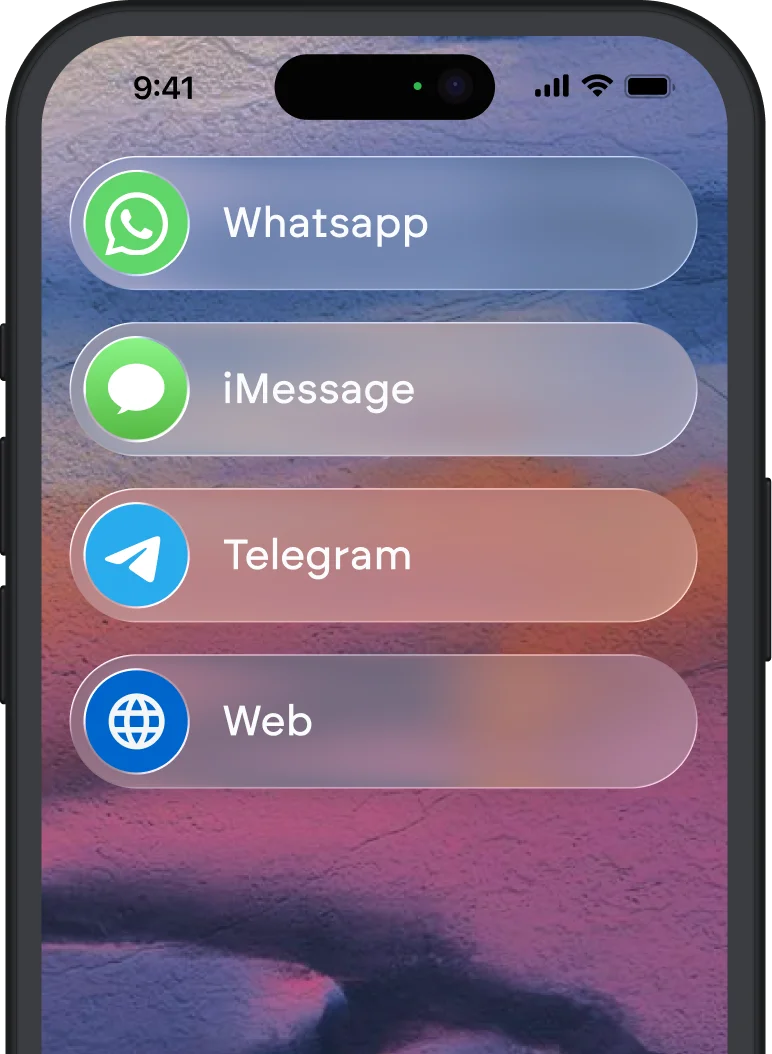The width and height of the screenshot is (772, 1054).
Task: Select the Whatsapp option
Action: pyautogui.click(x=384, y=223)
